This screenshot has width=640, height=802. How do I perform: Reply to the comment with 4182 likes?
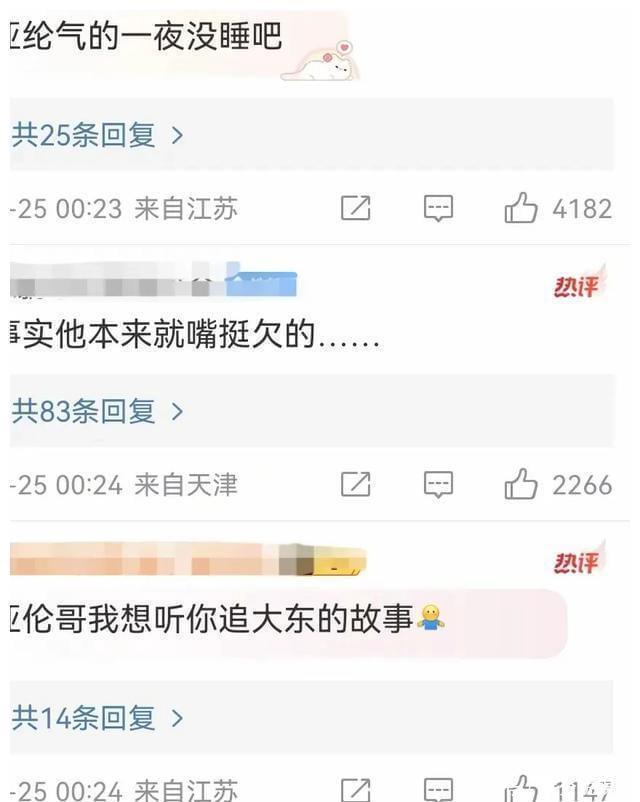[438, 208]
